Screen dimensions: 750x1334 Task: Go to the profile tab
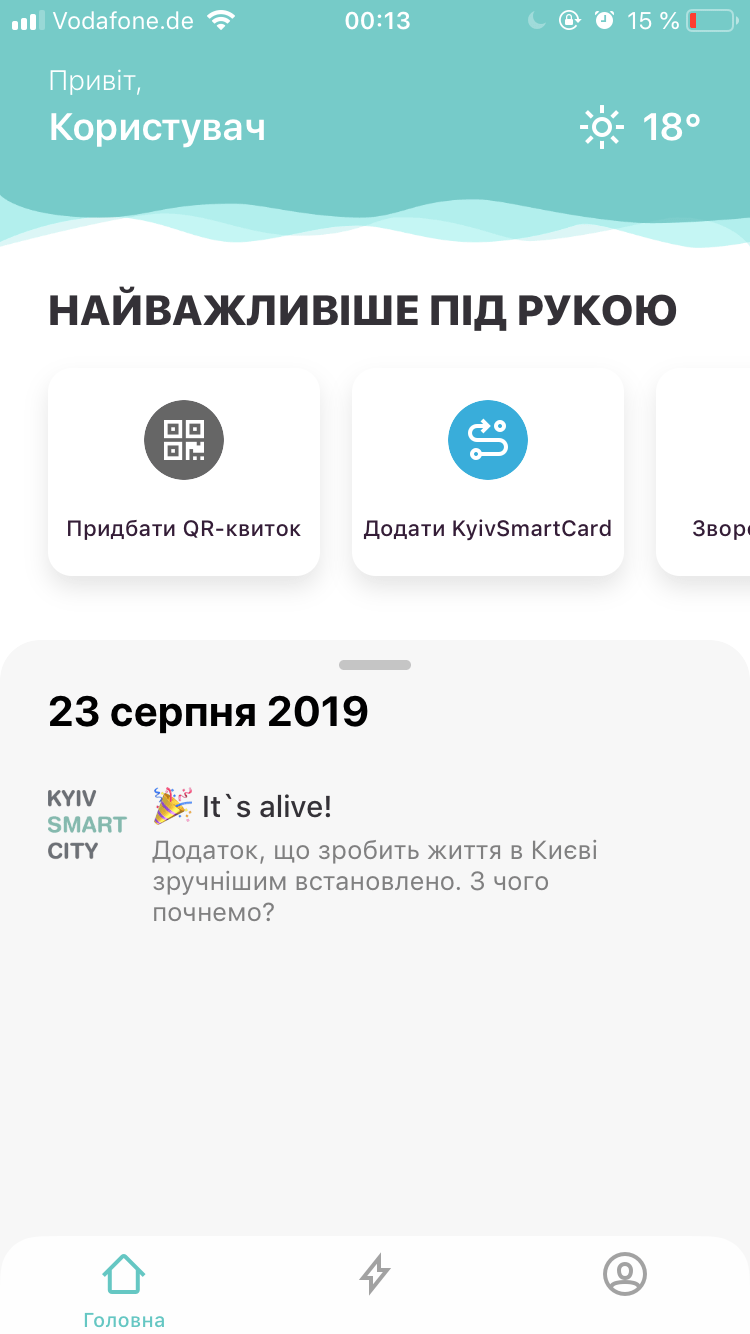pos(625,1274)
